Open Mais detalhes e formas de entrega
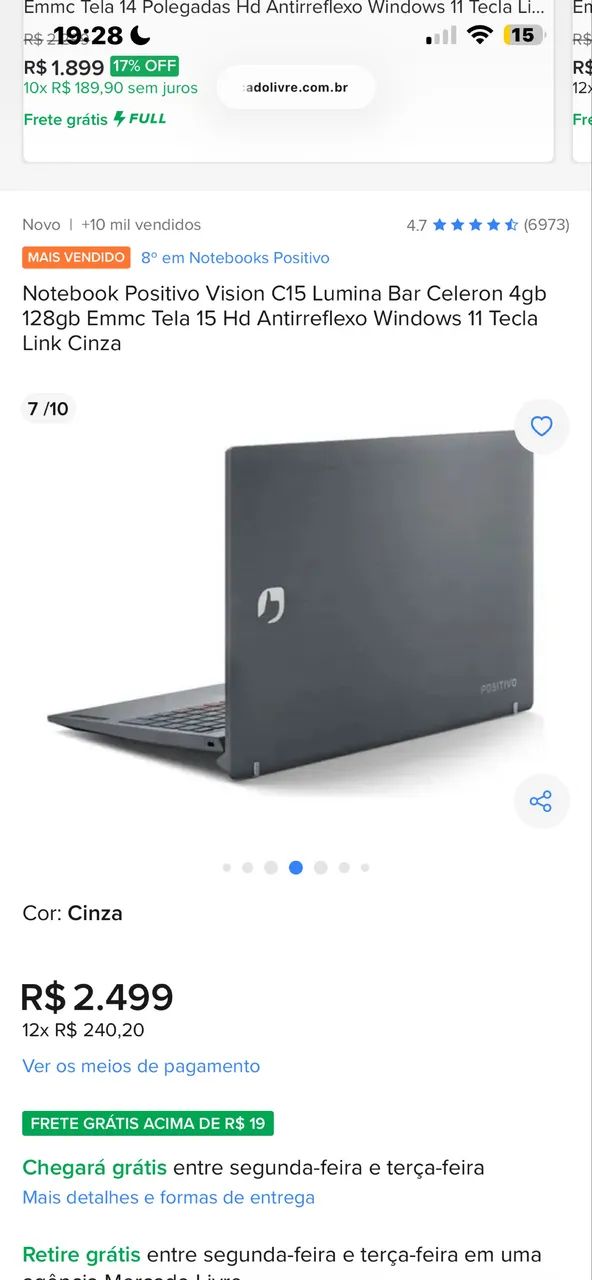 click(169, 1197)
